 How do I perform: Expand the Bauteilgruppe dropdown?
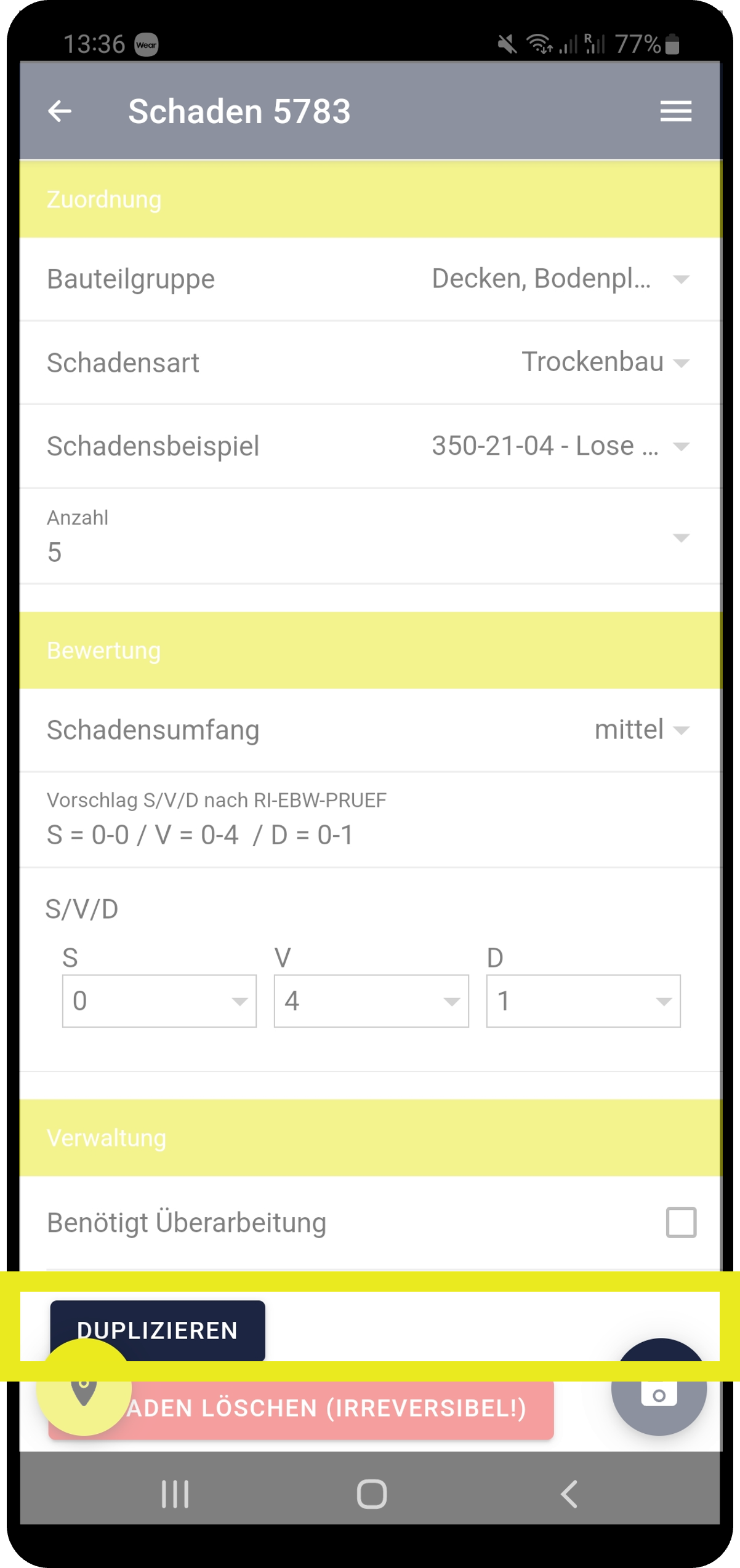pos(370,279)
